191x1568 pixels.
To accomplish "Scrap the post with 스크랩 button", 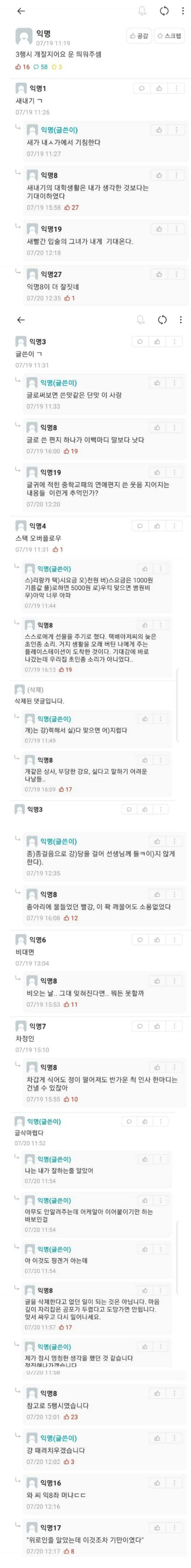I will (169, 36).
